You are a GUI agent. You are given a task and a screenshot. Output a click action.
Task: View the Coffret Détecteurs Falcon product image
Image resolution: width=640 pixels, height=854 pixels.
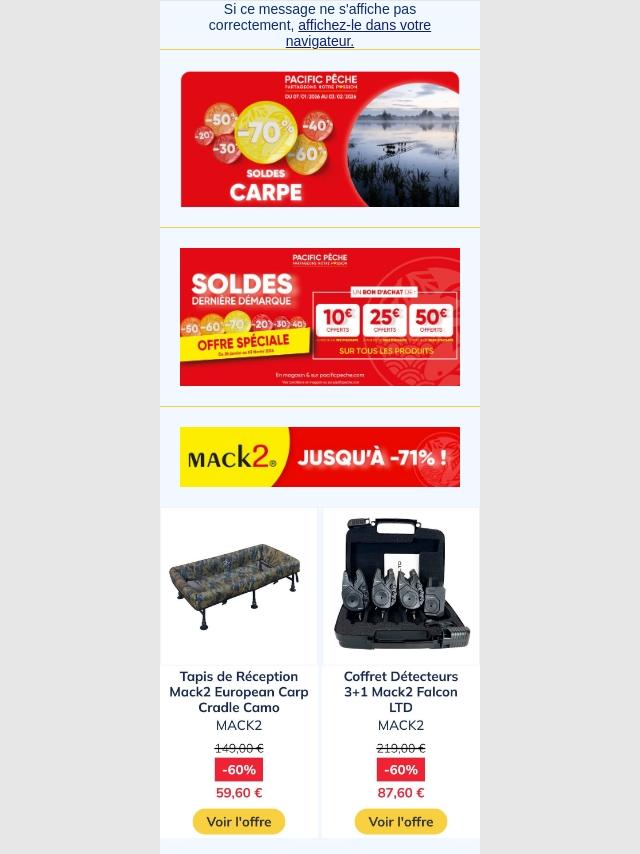coord(401,586)
